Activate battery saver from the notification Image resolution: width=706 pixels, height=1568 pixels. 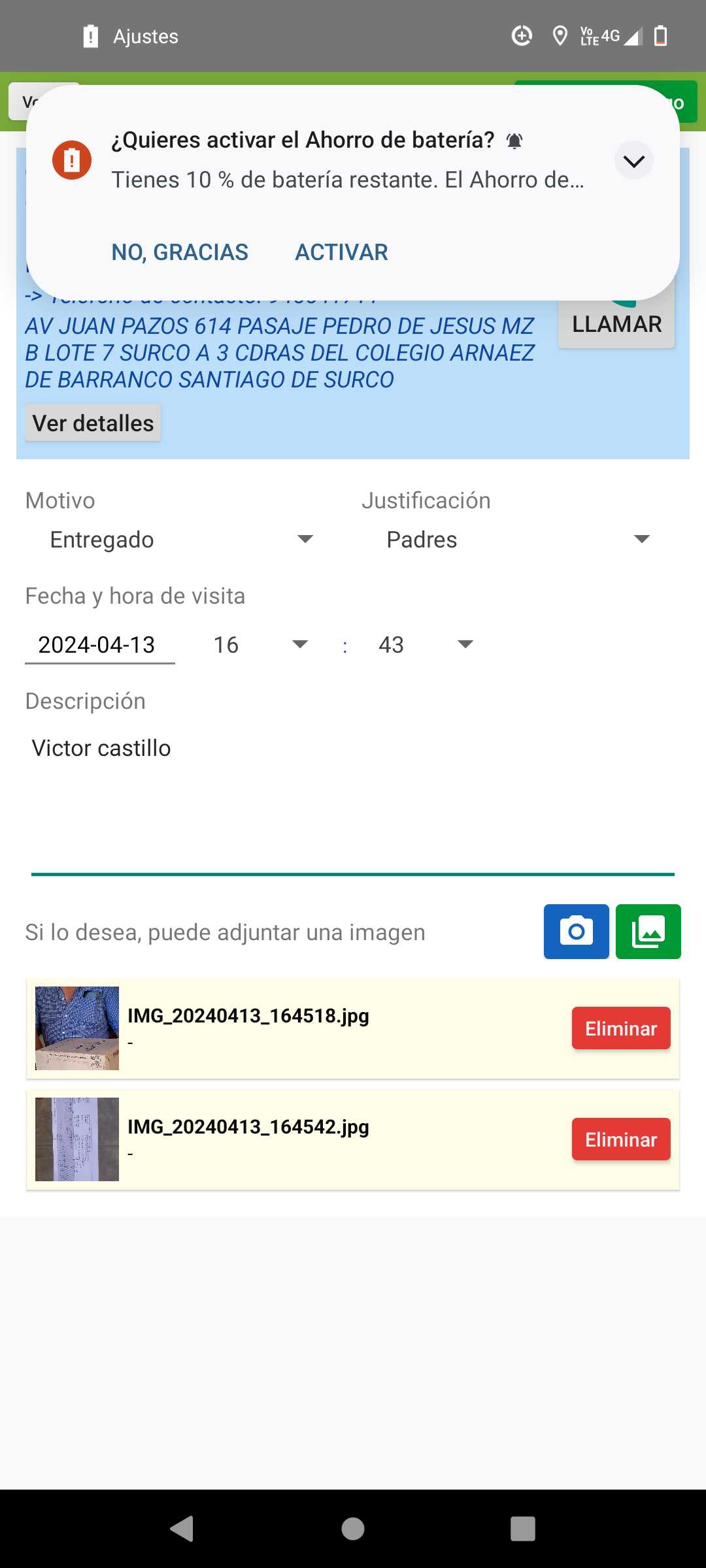[x=341, y=252]
